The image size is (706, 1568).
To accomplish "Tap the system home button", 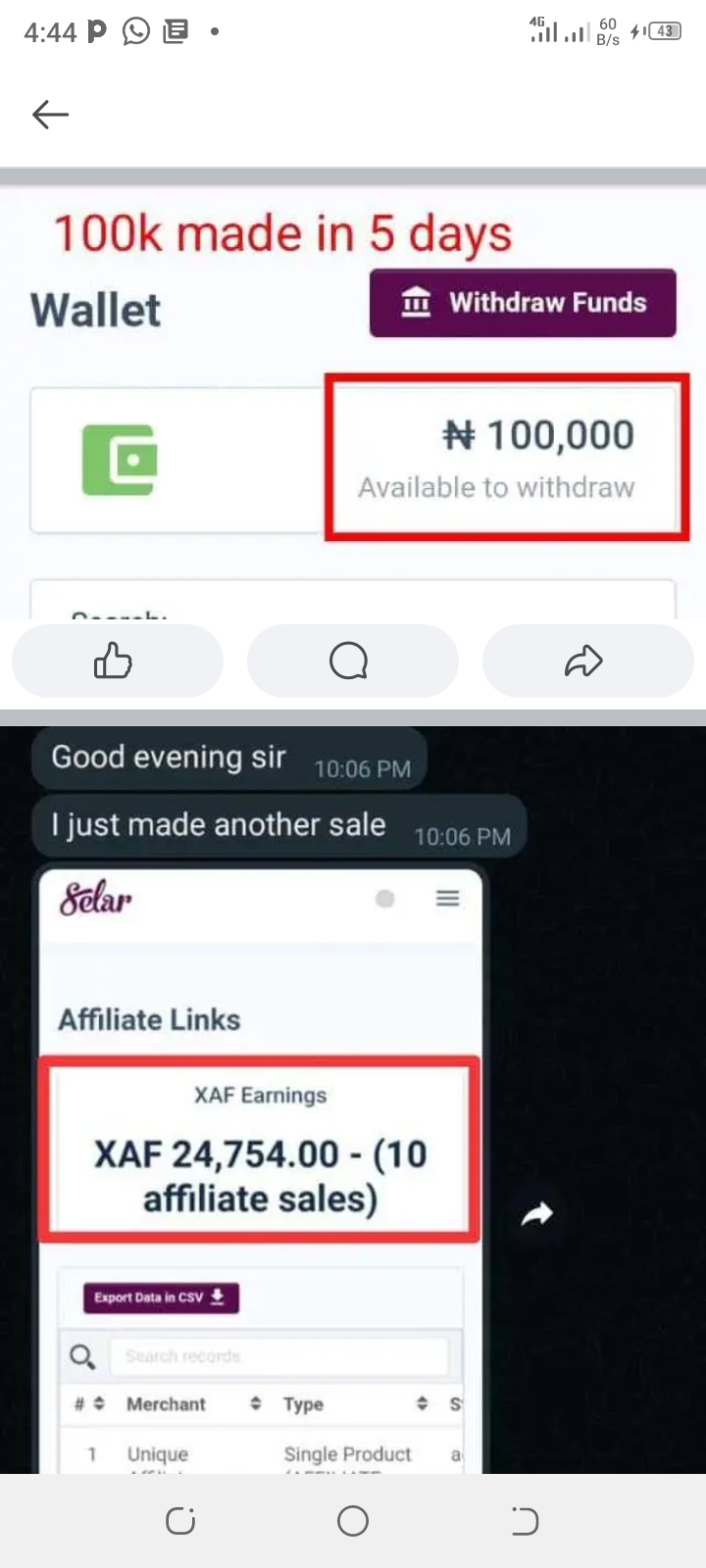I will click(353, 1521).
